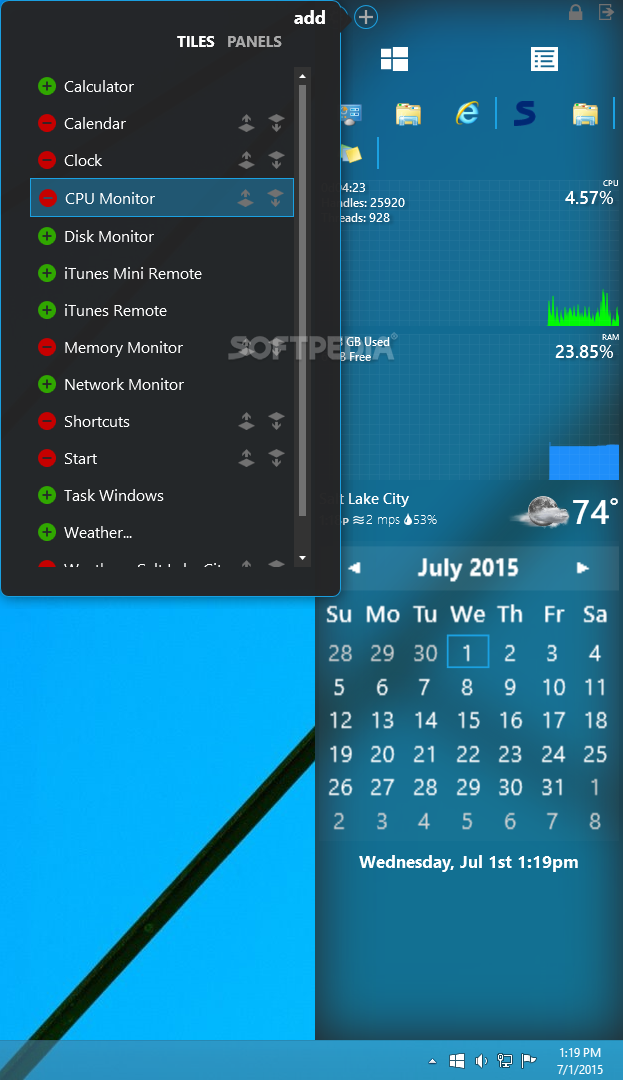Remove the Shortcuts tile
The width and height of the screenshot is (623, 1080).
(x=47, y=422)
